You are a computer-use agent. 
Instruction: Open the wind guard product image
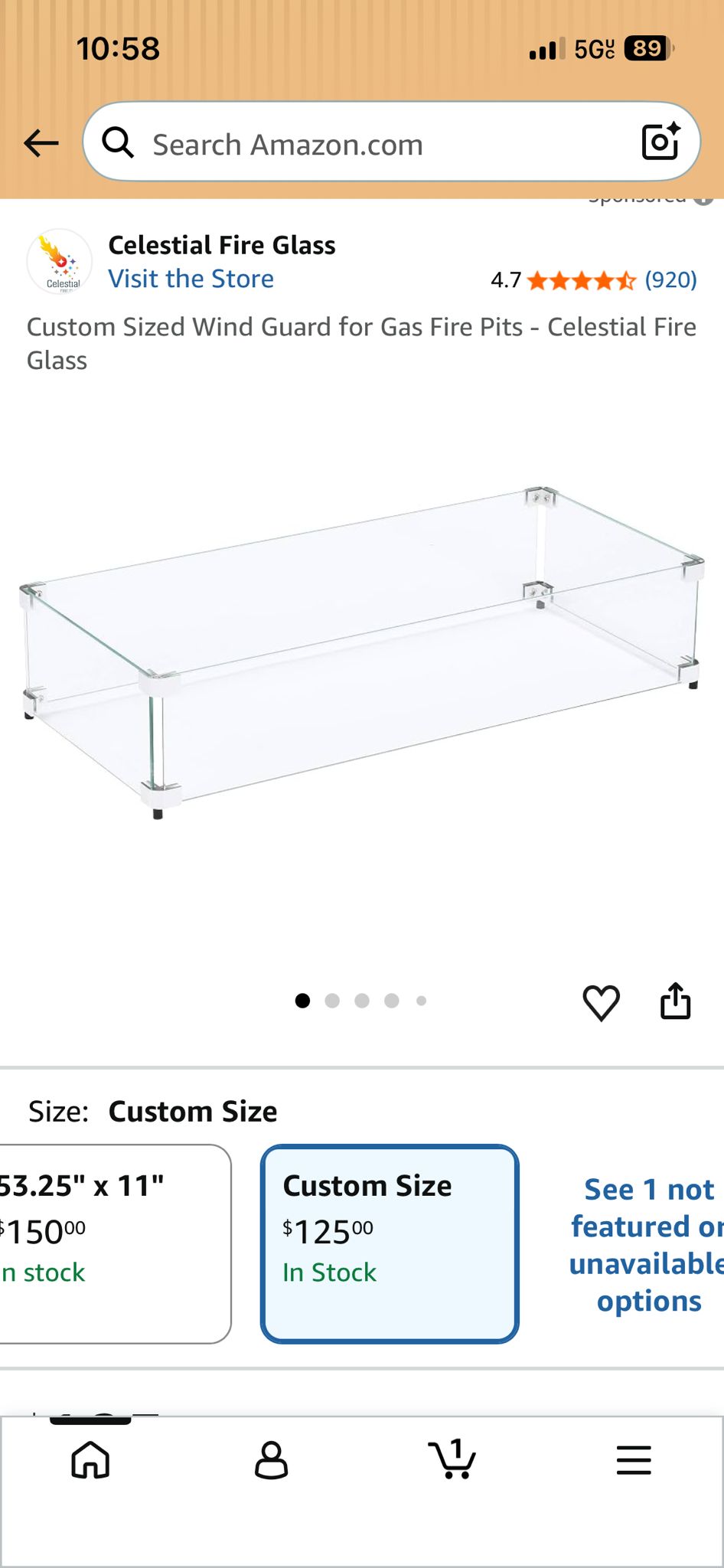click(x=361, y=652)
